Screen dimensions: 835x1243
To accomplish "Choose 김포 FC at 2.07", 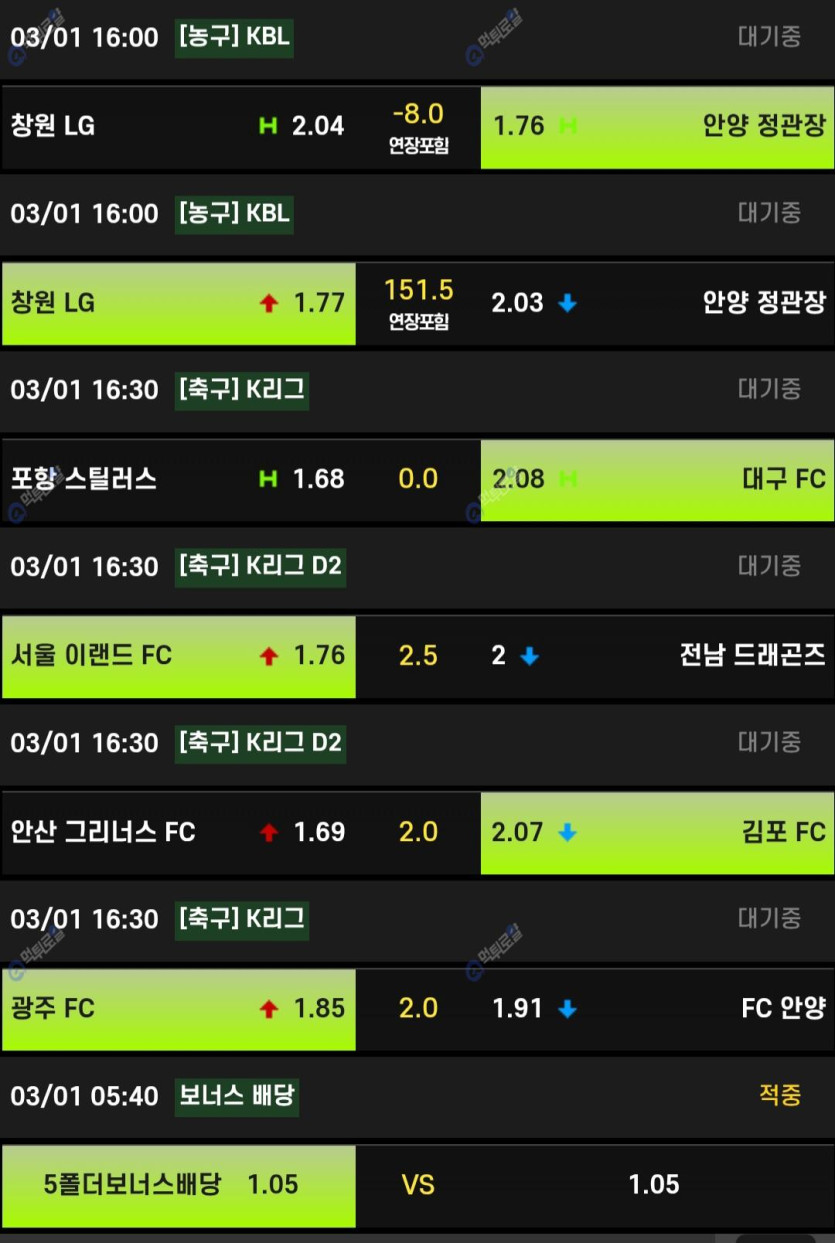I will click(657, 832).
